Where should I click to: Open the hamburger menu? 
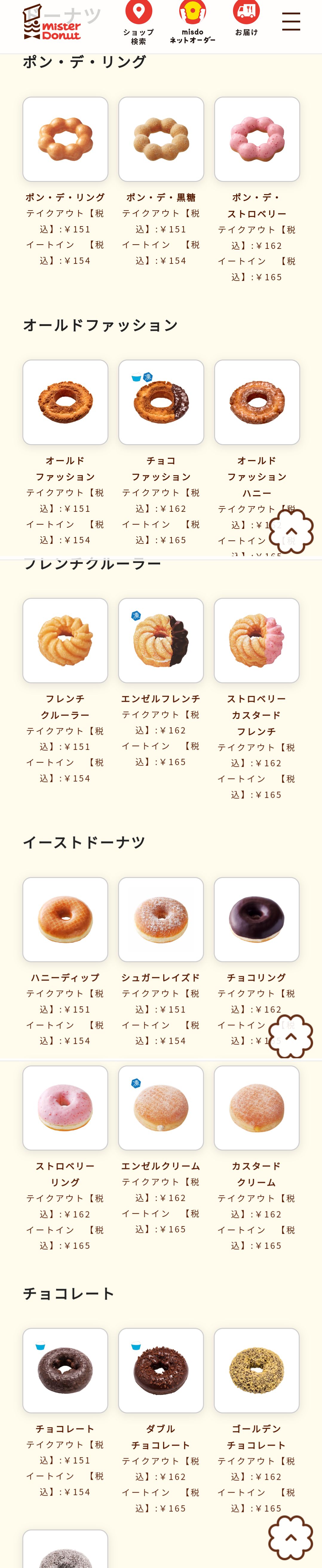[291, 21]
